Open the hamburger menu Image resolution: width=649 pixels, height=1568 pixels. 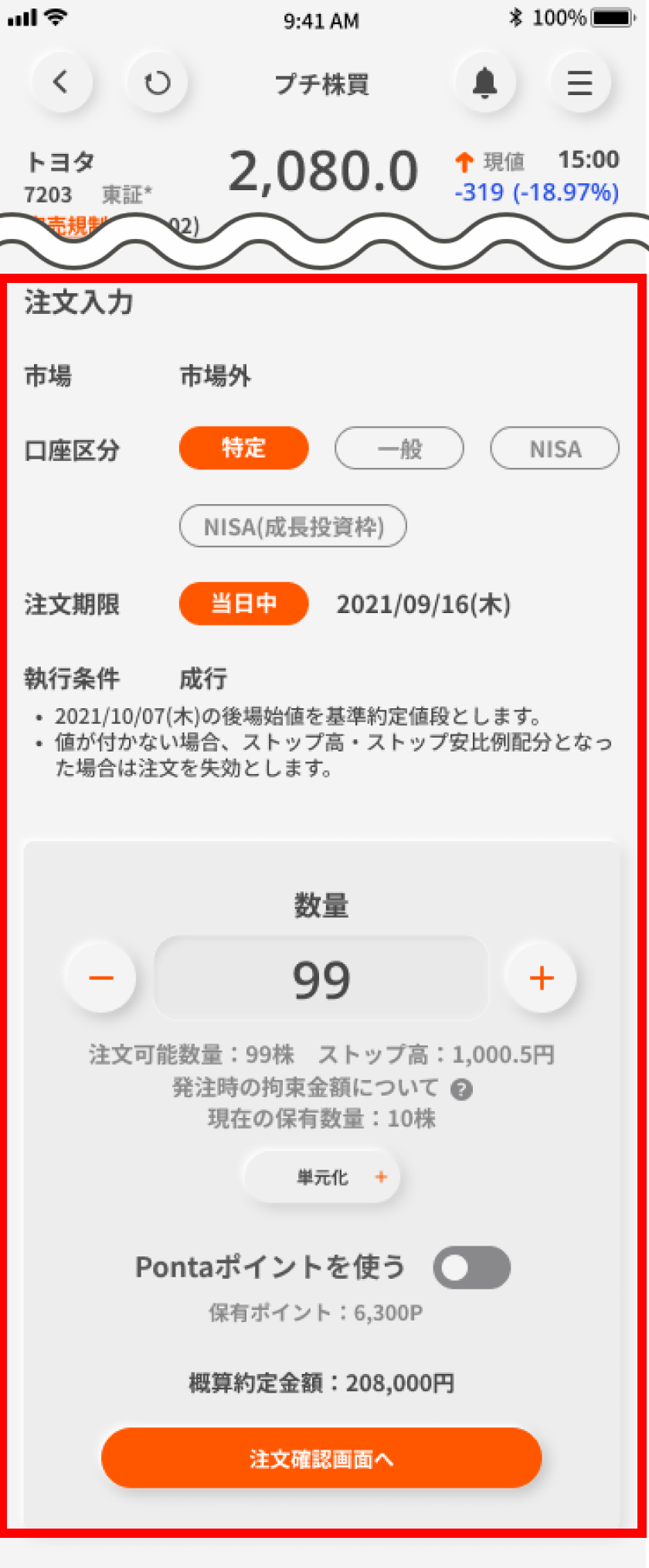coord(579,82)
